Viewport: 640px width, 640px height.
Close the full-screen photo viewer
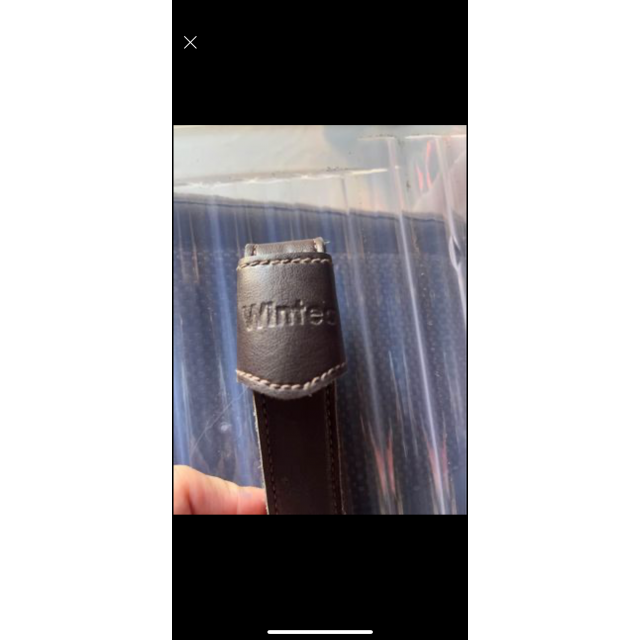pyautogui.click(x=190, y=42)
